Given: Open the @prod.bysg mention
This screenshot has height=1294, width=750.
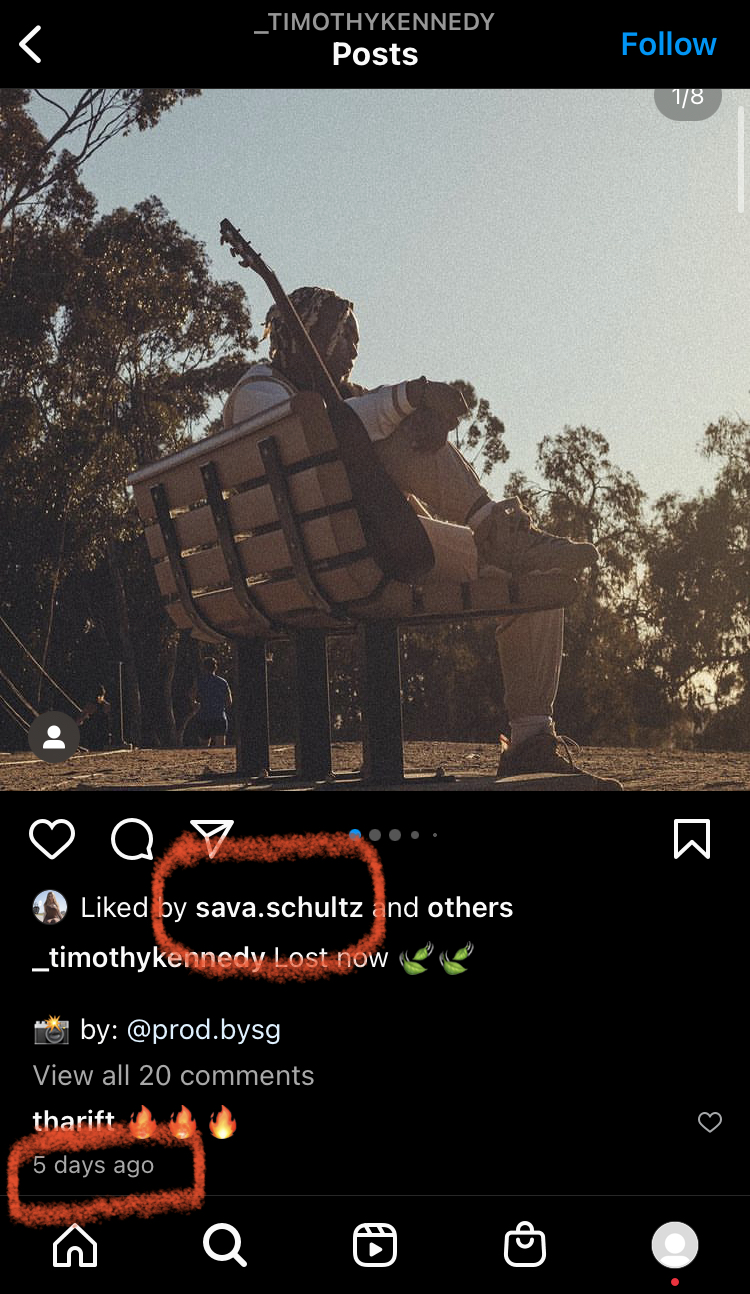Looking at the screenshot, I should (x=202, y=1030).
